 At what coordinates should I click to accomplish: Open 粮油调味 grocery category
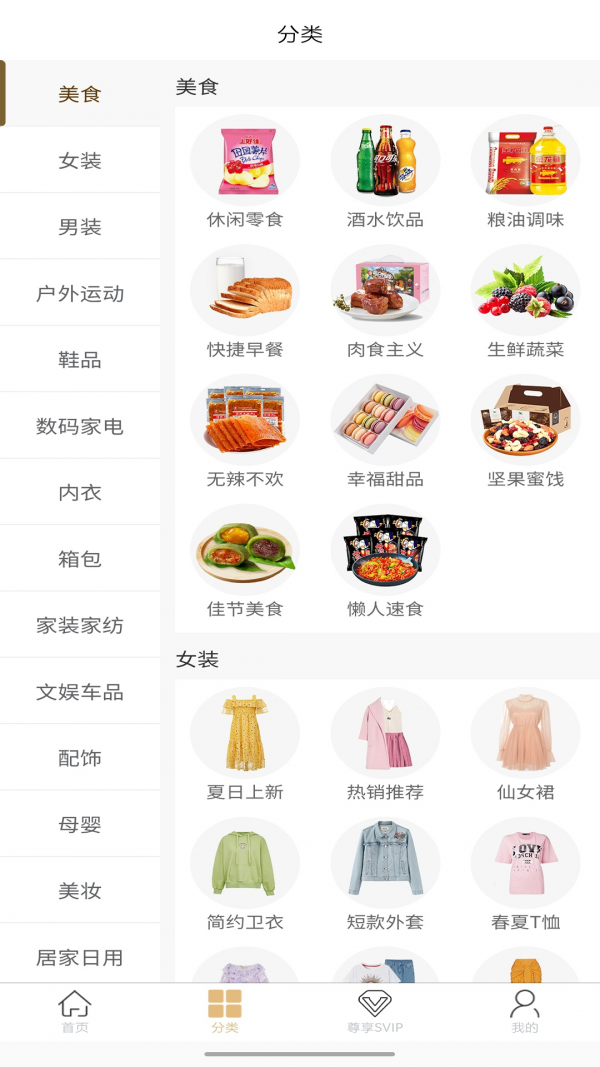(525, 172)
